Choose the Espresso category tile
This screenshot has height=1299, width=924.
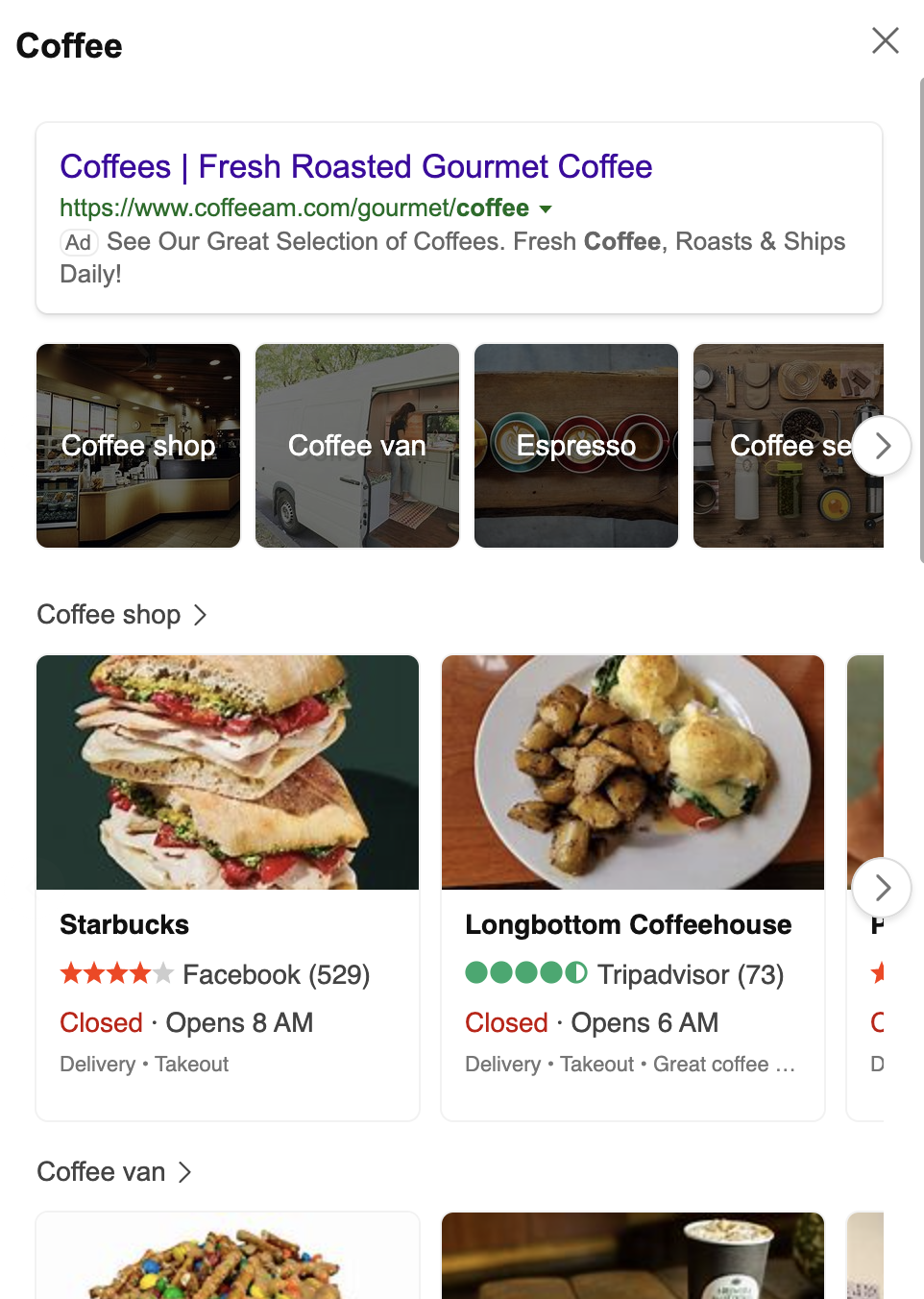tap(576, 446)
